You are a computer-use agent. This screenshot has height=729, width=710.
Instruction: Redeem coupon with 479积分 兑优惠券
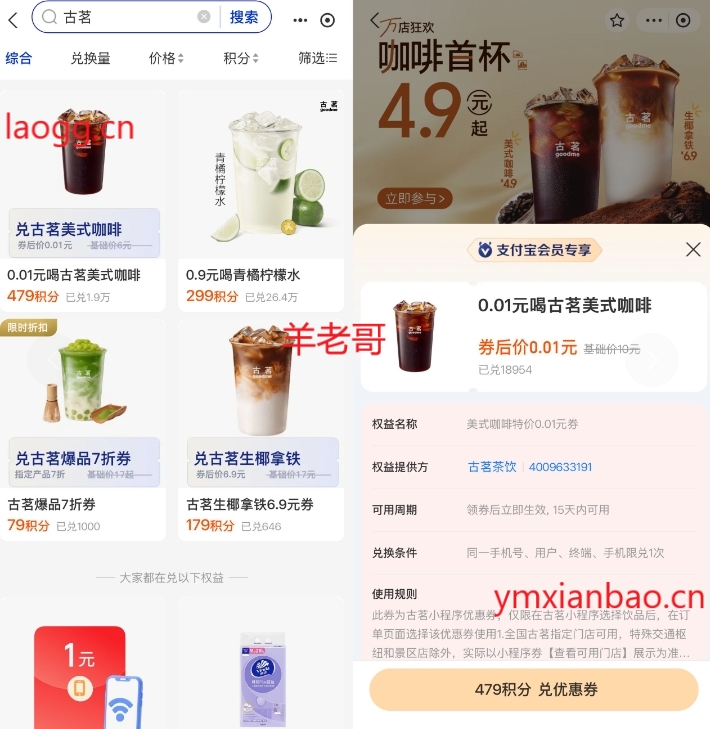[534, 690]
